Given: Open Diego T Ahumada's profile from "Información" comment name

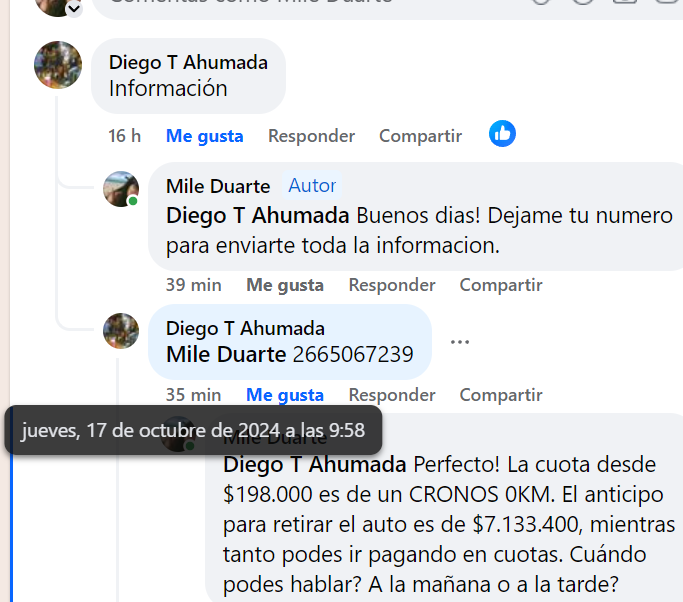Looking at the screenshot, I should point(188,62).
